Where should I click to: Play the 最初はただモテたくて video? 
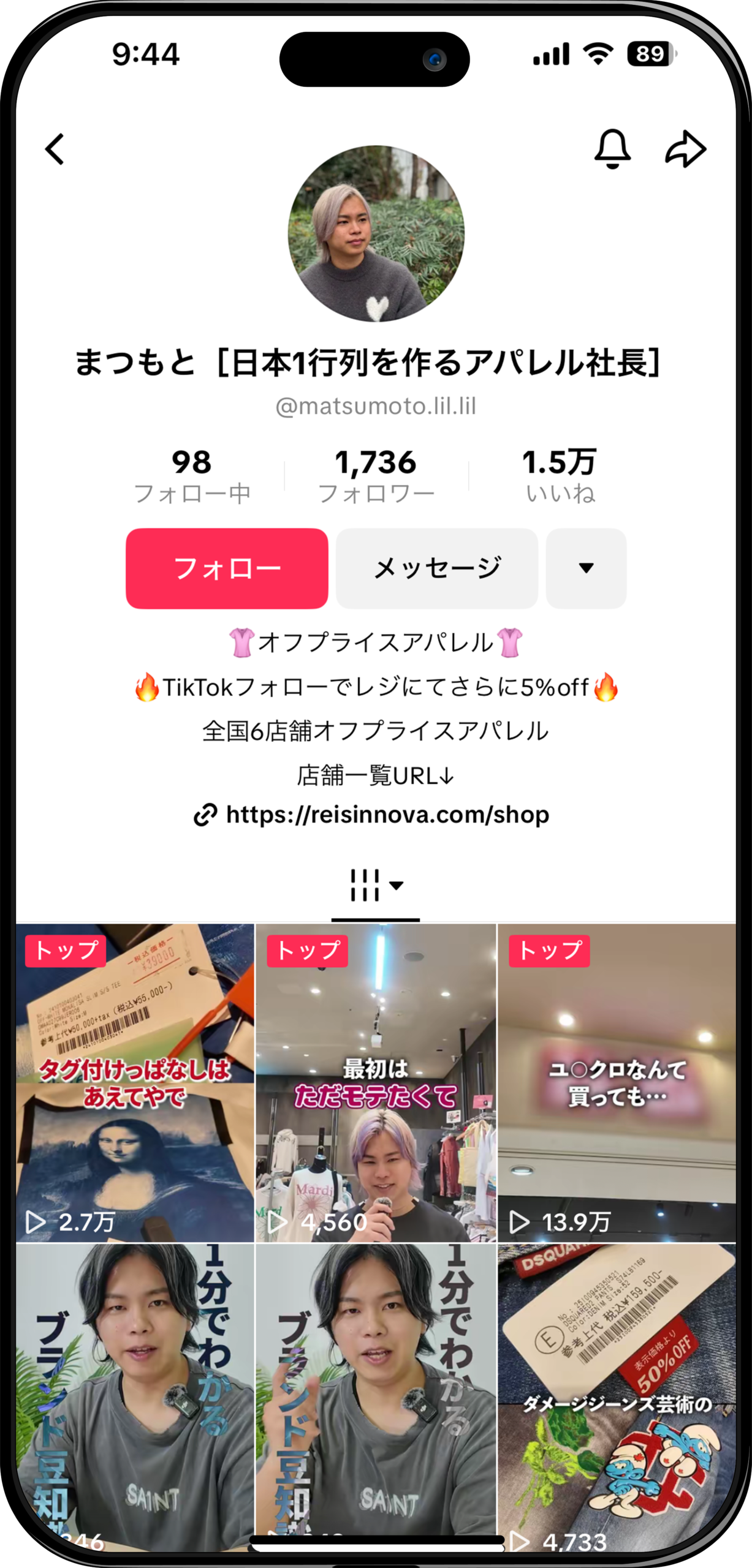376,1084
